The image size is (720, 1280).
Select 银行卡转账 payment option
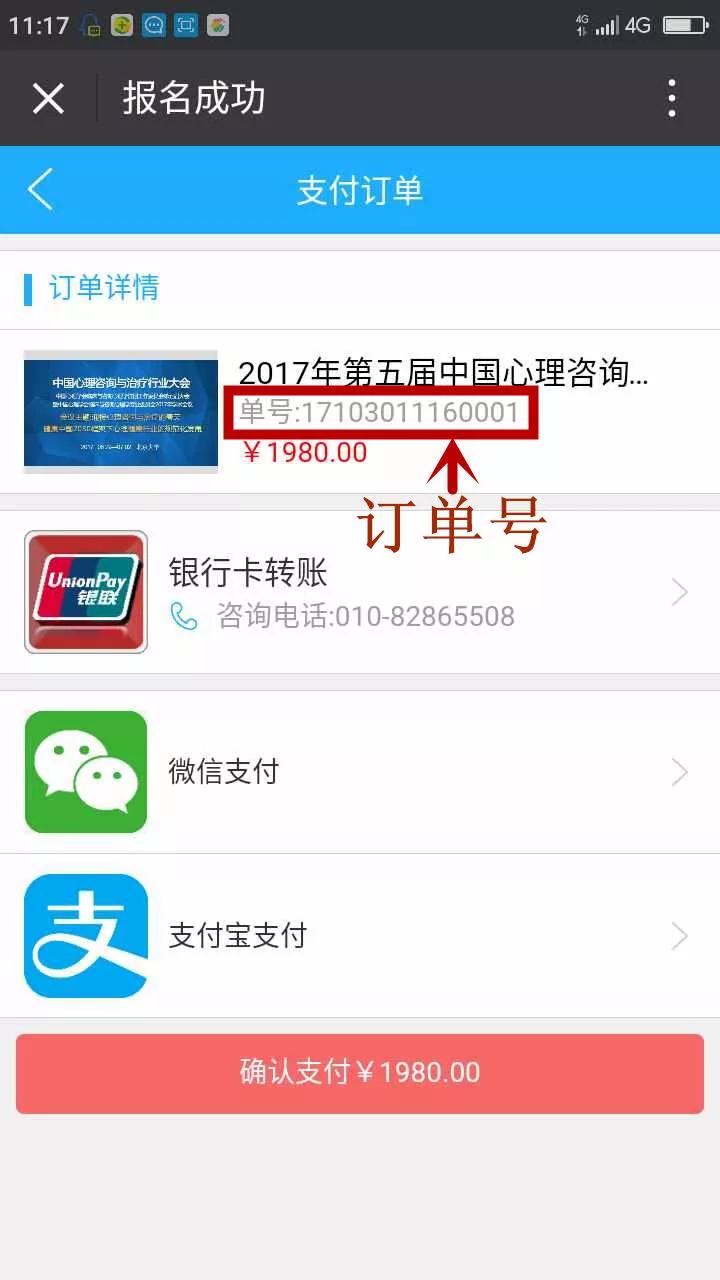pyautogui.click(x=360, y=592)
